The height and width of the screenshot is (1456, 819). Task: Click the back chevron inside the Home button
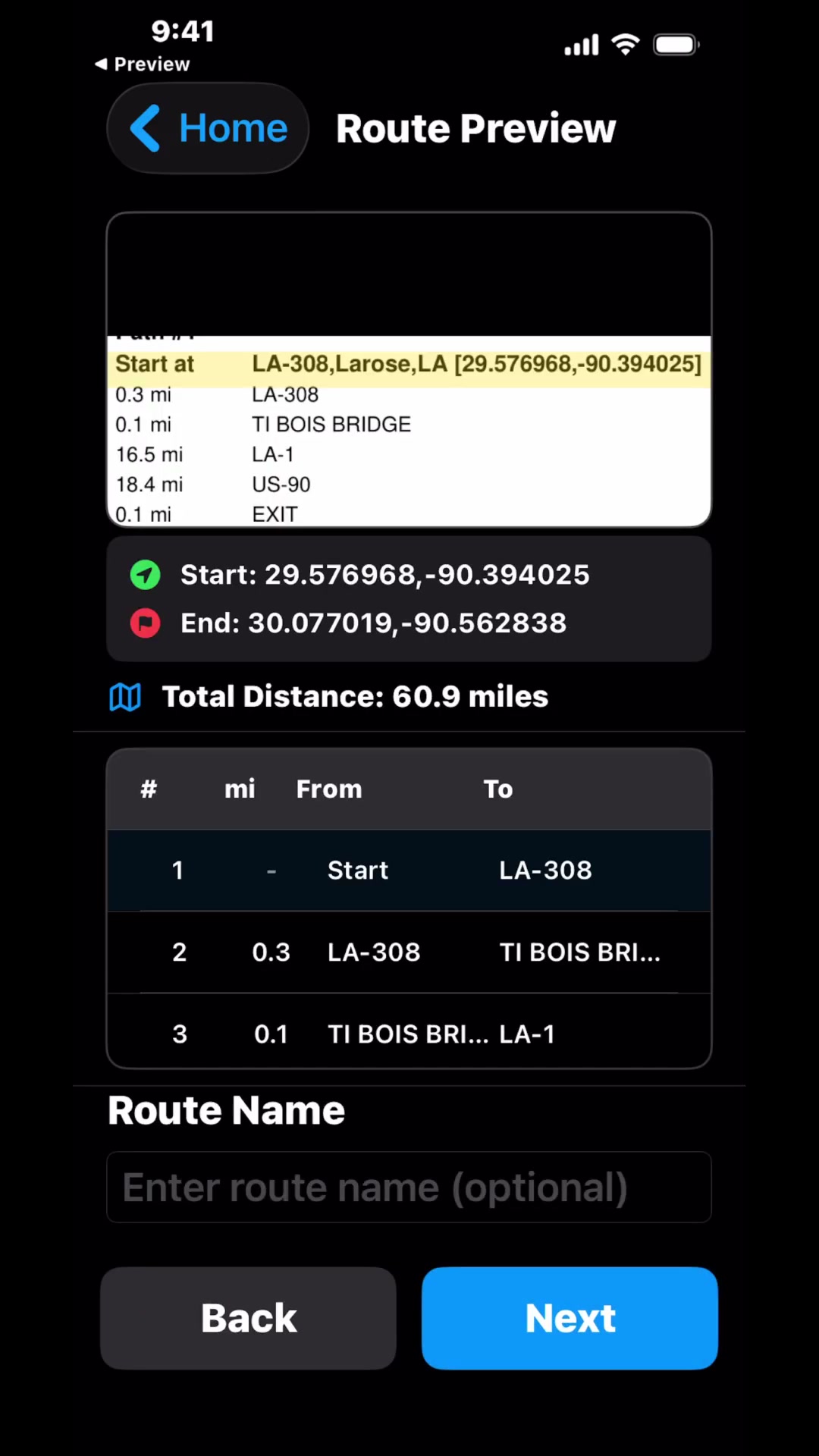(146, 127)
